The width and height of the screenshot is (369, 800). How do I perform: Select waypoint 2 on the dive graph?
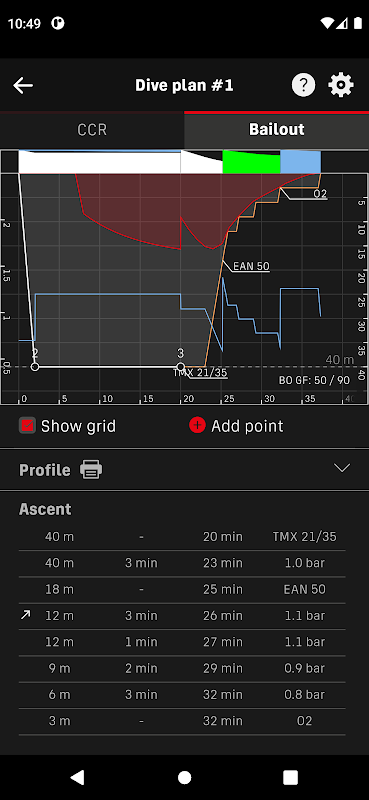35,366
